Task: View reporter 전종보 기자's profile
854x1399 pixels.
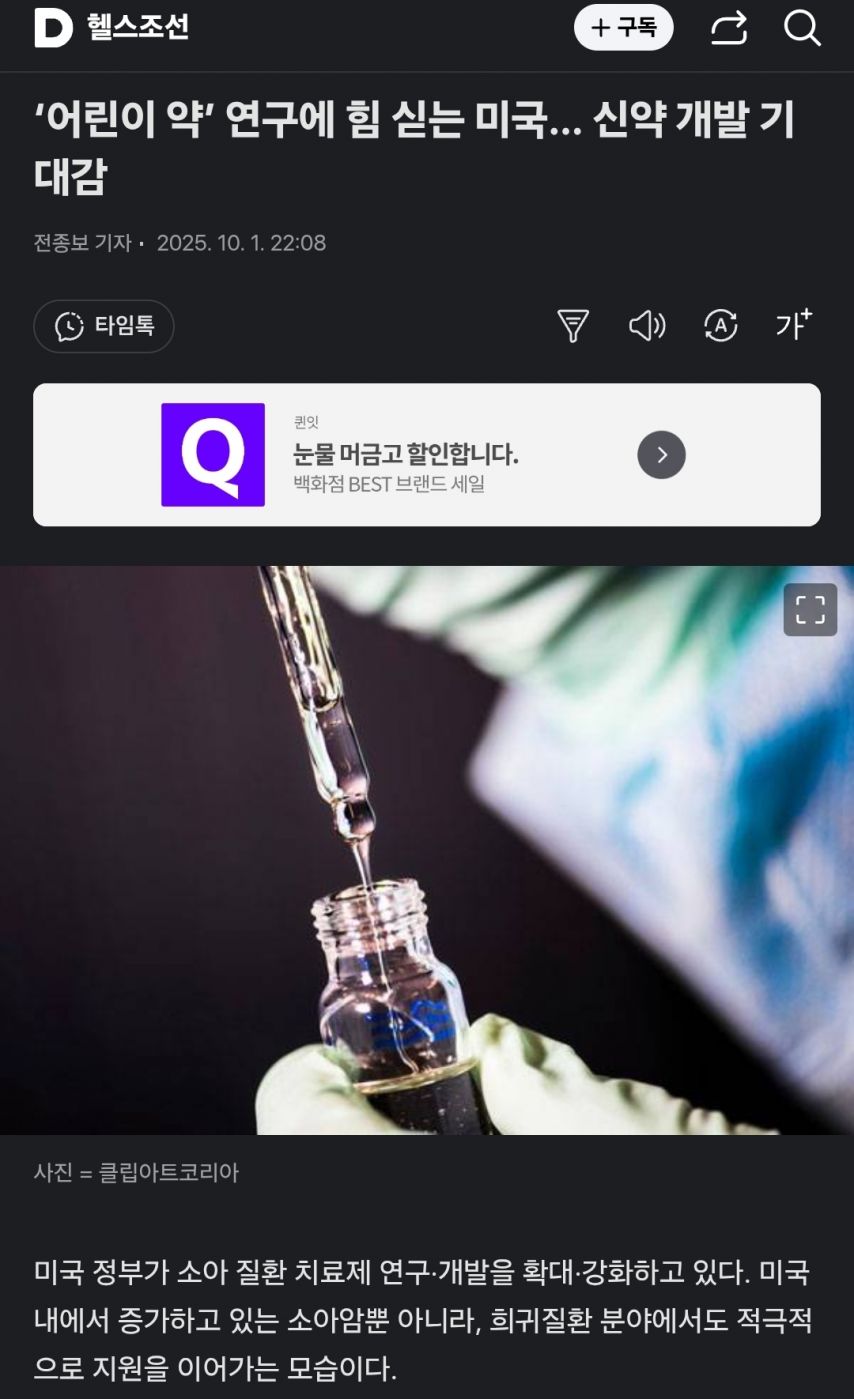Action: pyautogui.click(x=82, y=243)
